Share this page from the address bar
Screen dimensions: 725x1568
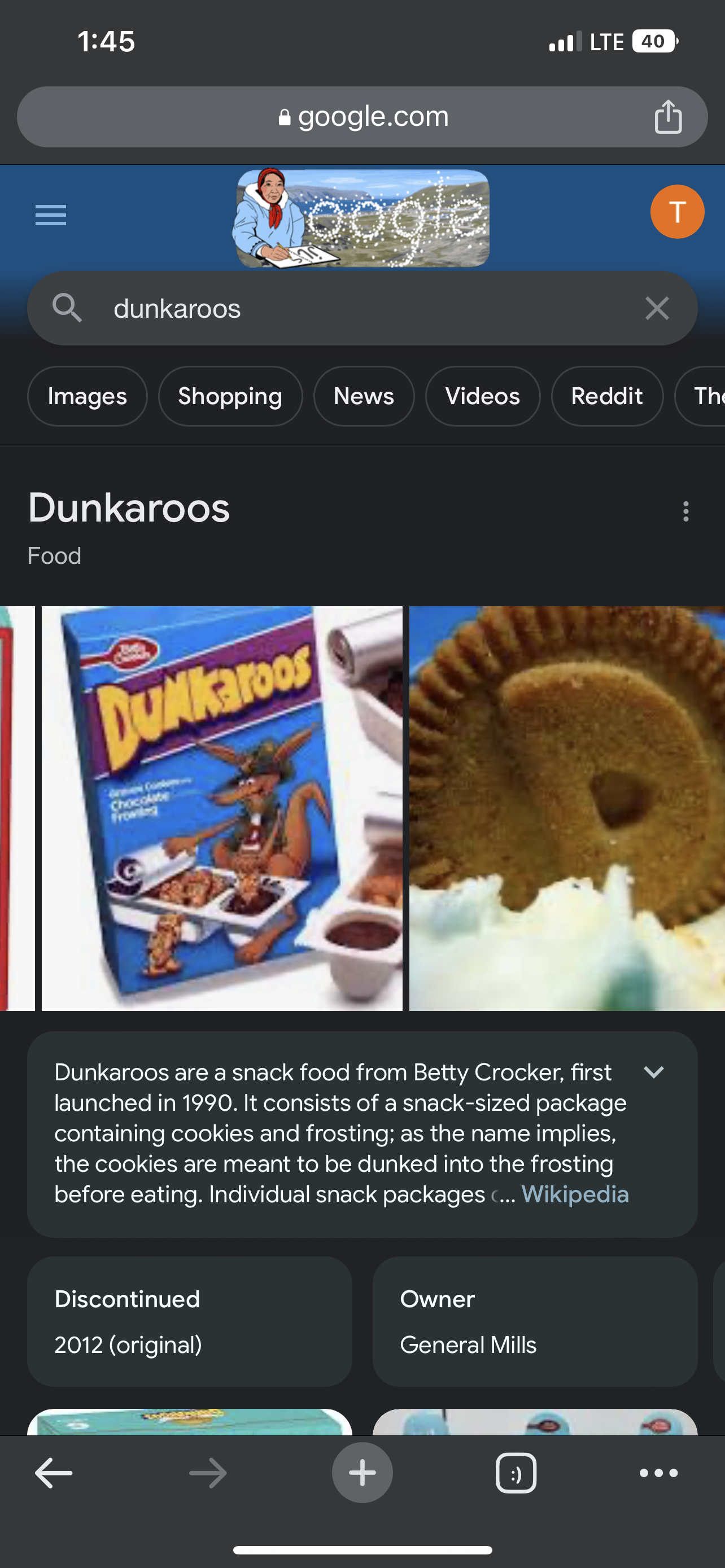668,116
